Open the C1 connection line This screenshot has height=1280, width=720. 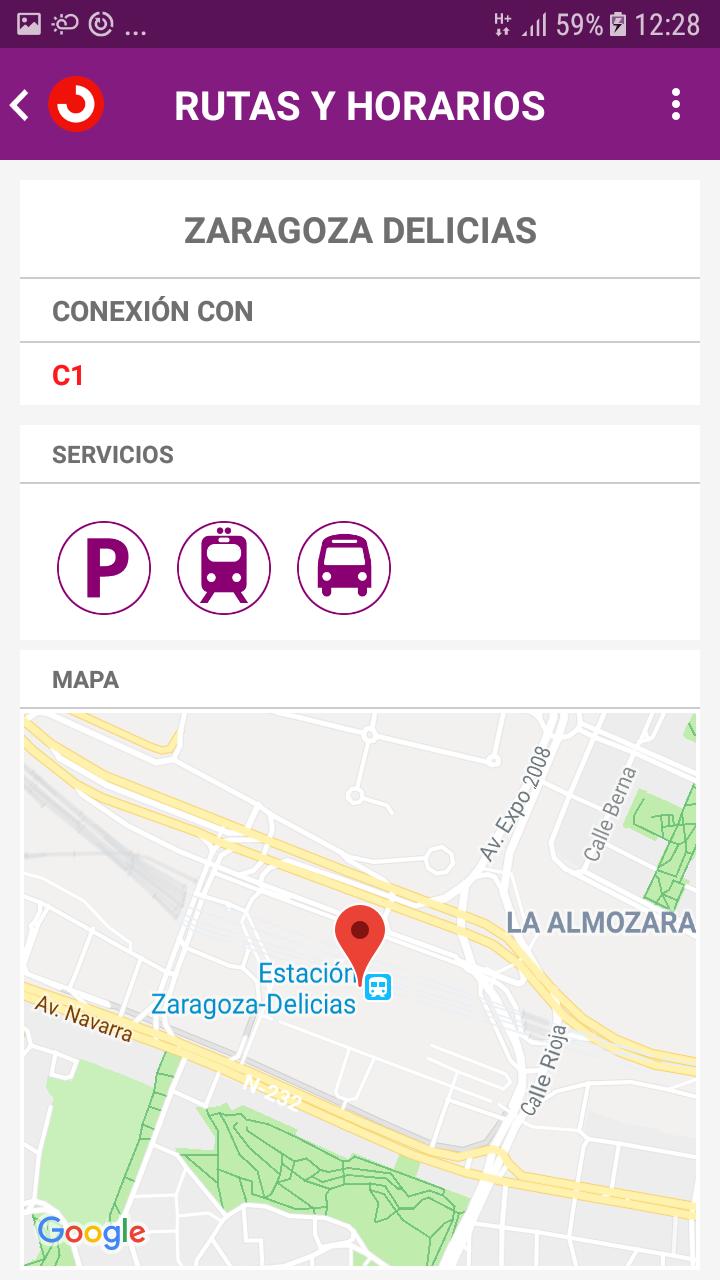68,376
